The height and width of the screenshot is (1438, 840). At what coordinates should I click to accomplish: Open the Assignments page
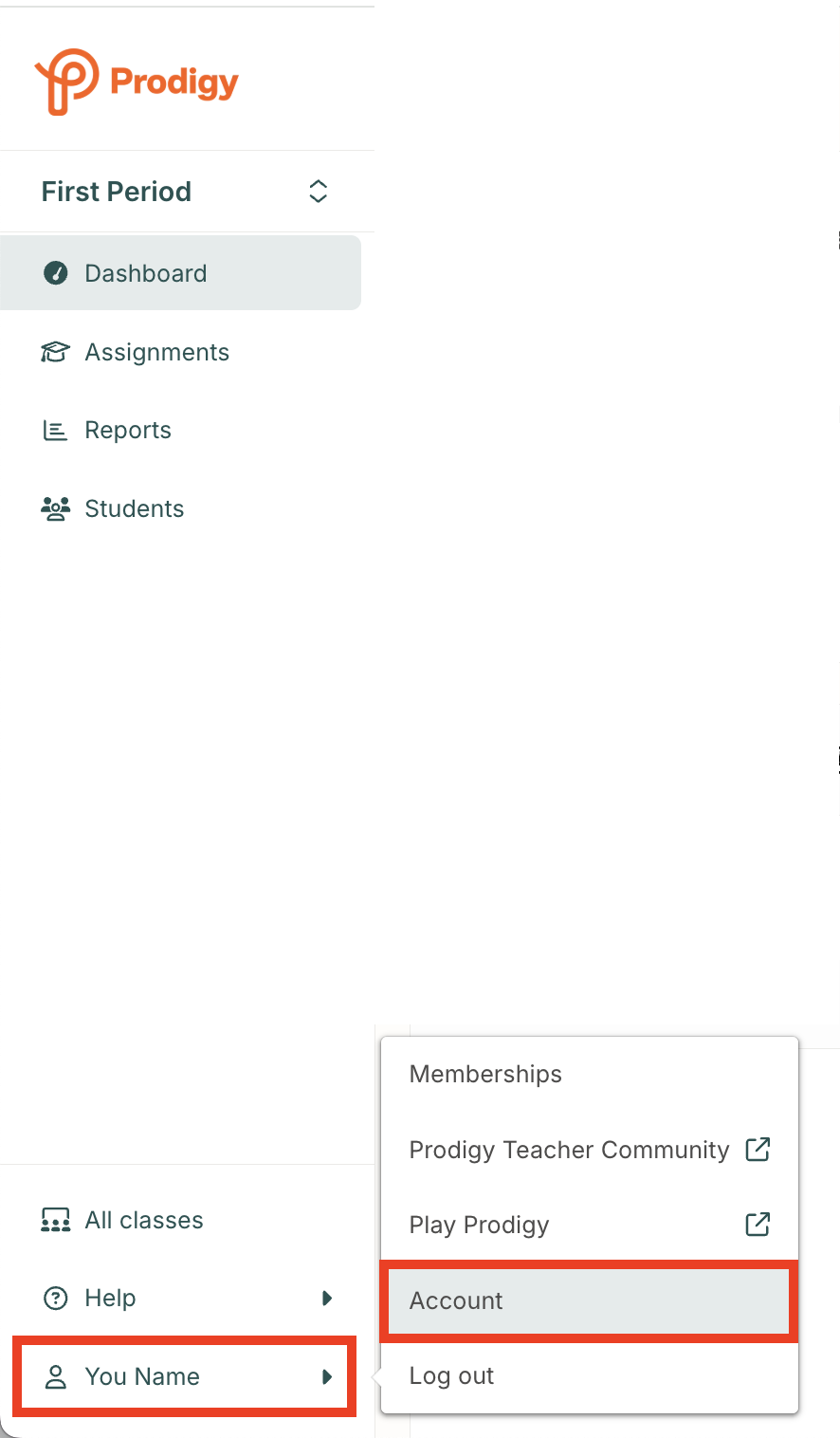click(156, 352)
